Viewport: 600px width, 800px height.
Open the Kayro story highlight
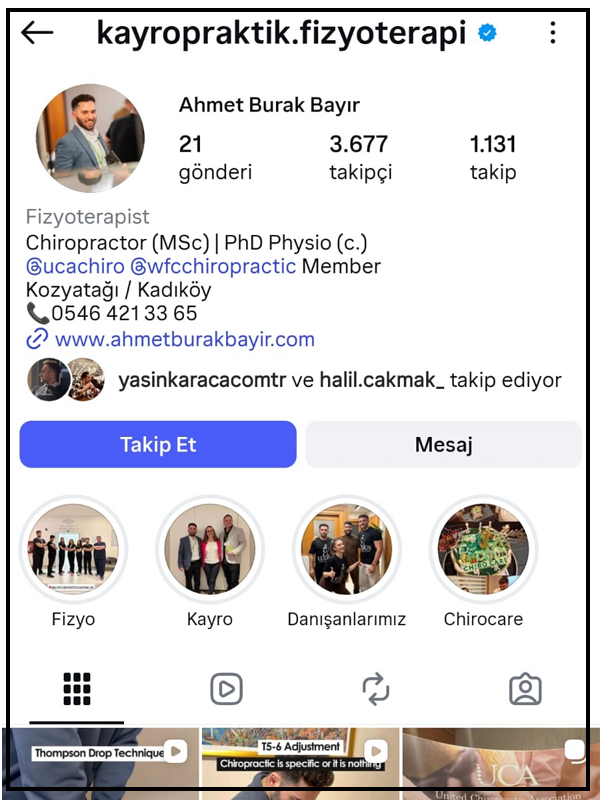[210, 549]
